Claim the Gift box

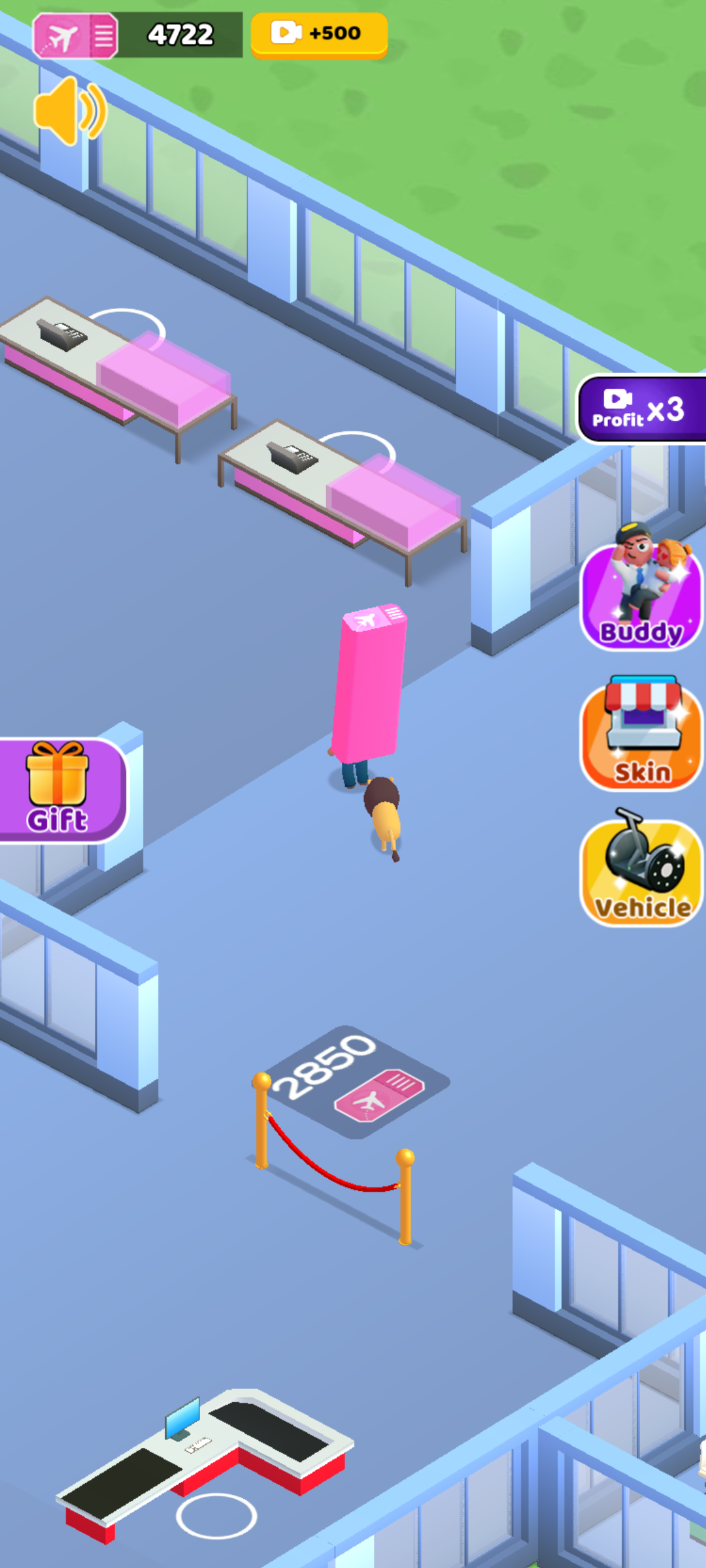point(59,789)
